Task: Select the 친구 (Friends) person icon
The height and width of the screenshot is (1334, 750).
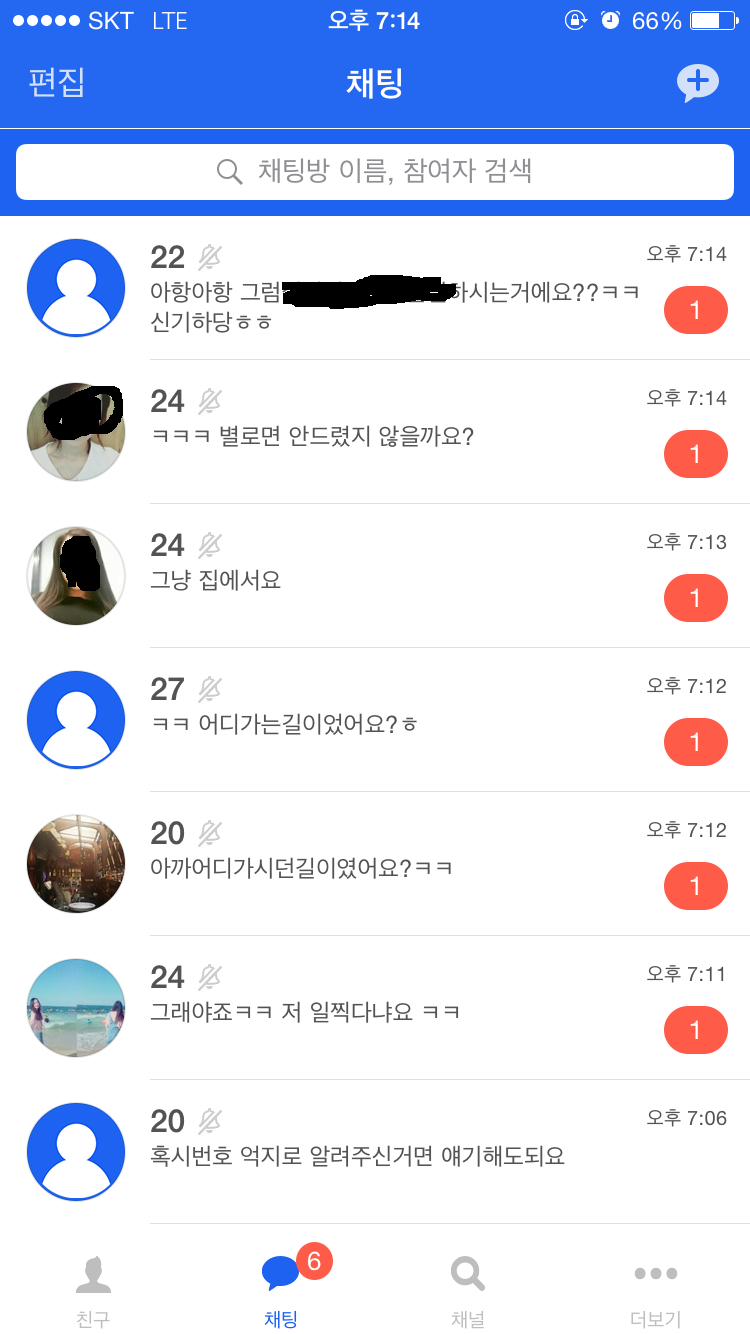Action: (93, 1273)
